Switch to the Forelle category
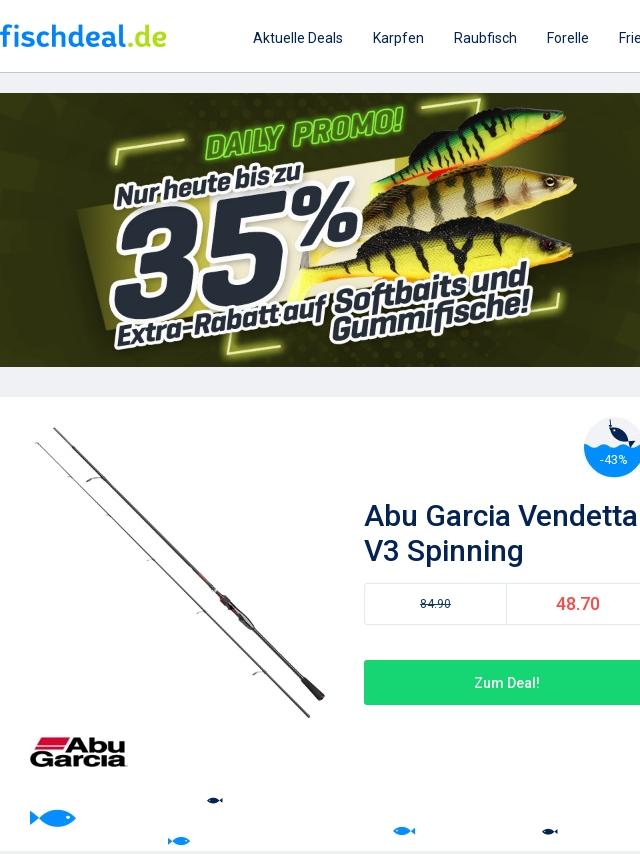640x854 pixels. tap(567, 38)
